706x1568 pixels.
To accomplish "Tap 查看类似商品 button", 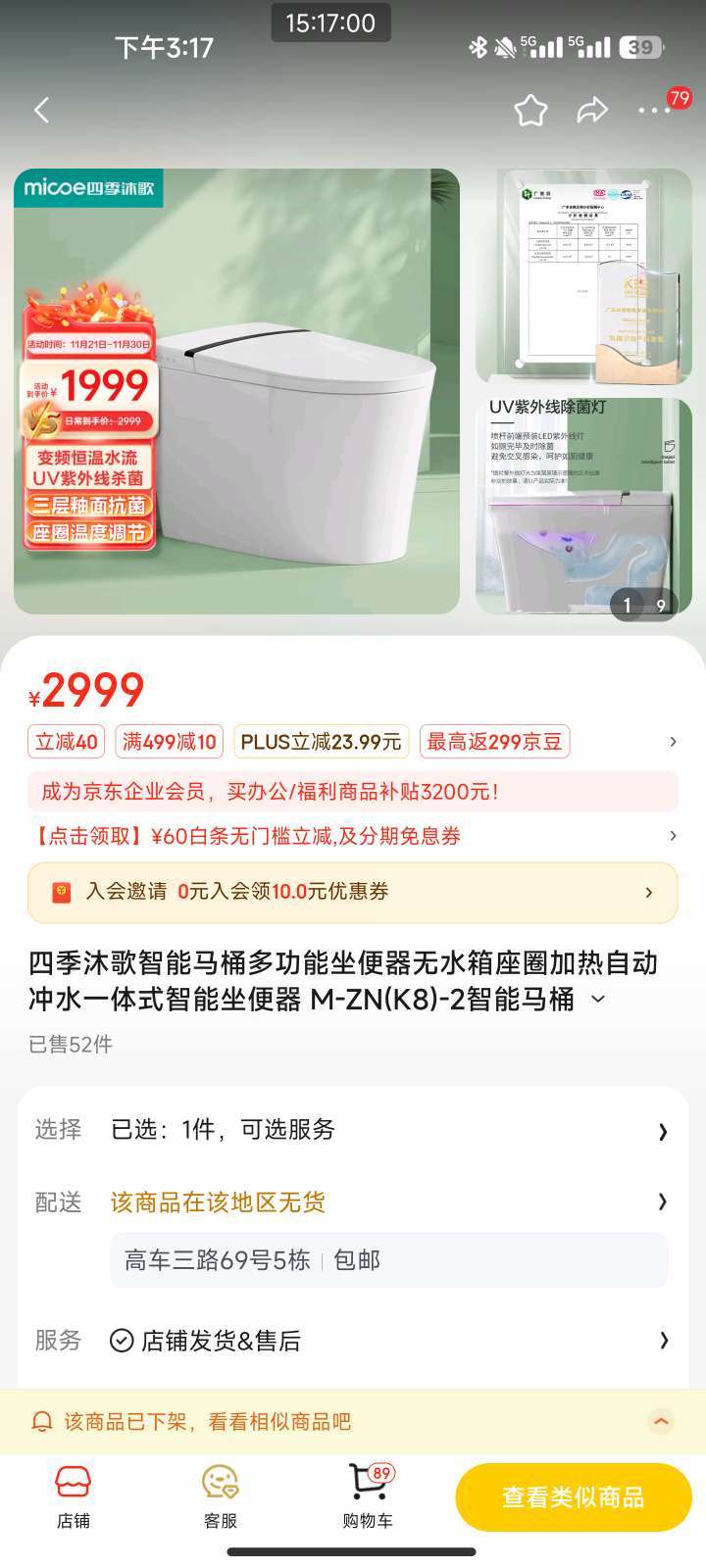I will [574, 1497].
